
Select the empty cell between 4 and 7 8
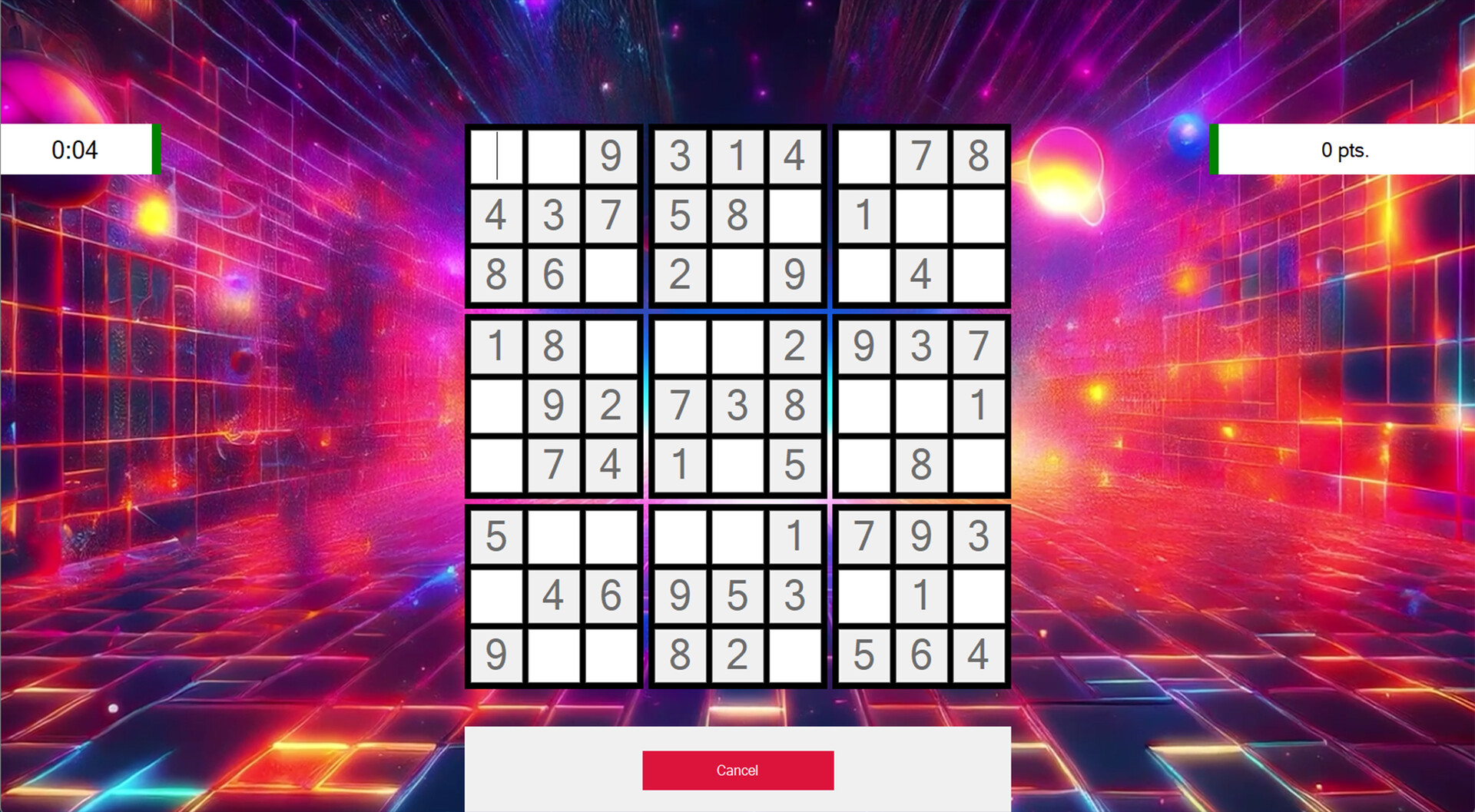(x=863, y=156)
